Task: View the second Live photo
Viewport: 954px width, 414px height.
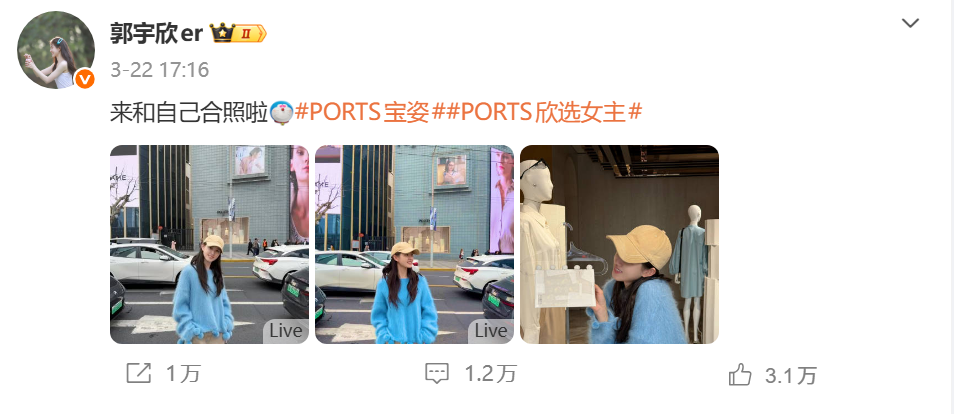Action: point(414,244)
